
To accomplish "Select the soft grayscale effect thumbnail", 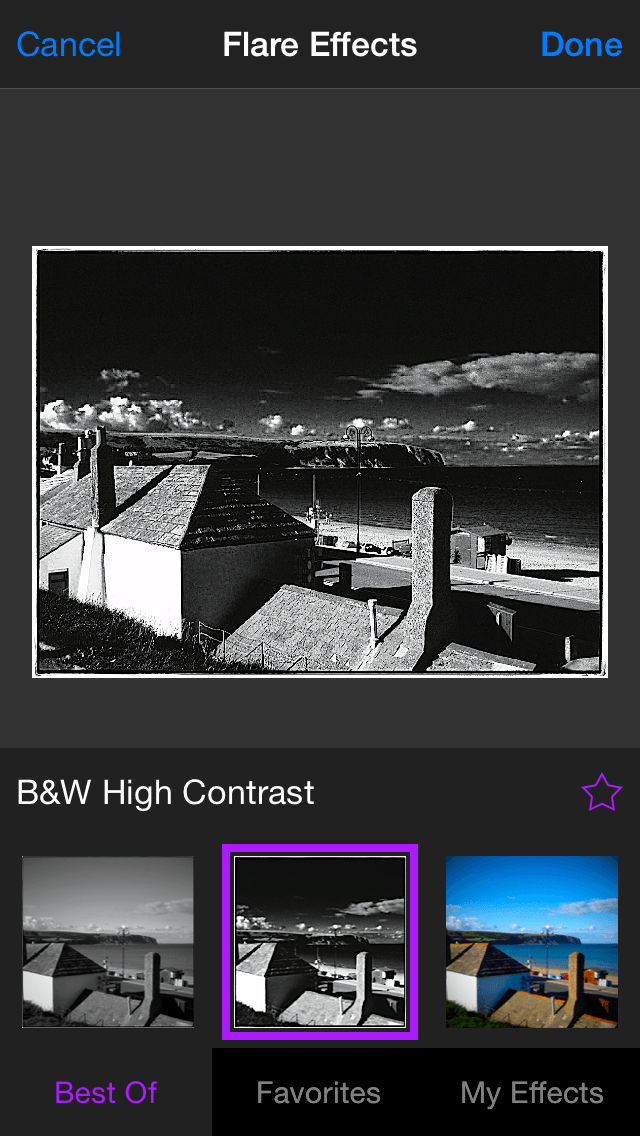I will click(x=108, y=942).
